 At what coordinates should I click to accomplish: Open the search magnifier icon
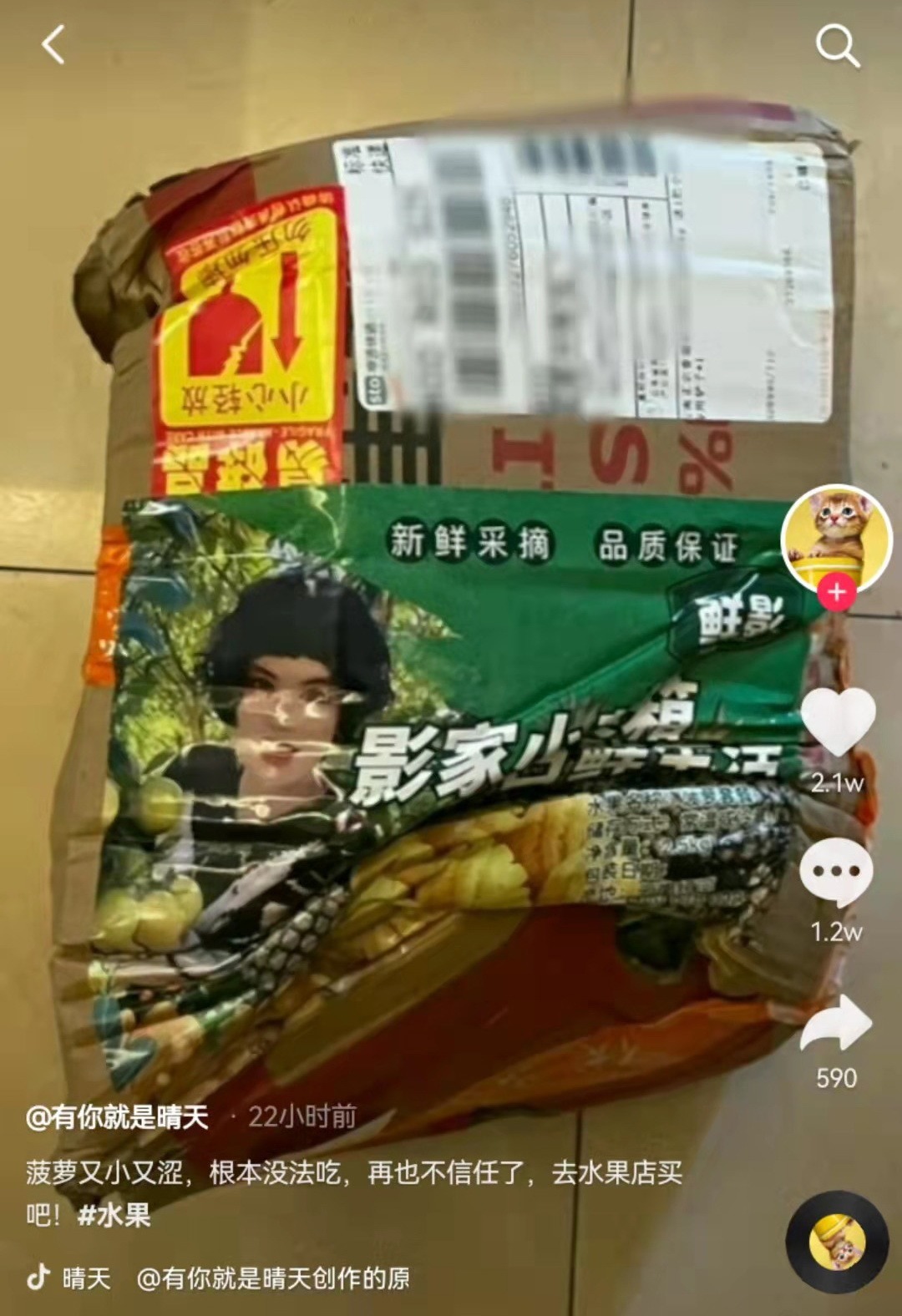pos(837,45)
